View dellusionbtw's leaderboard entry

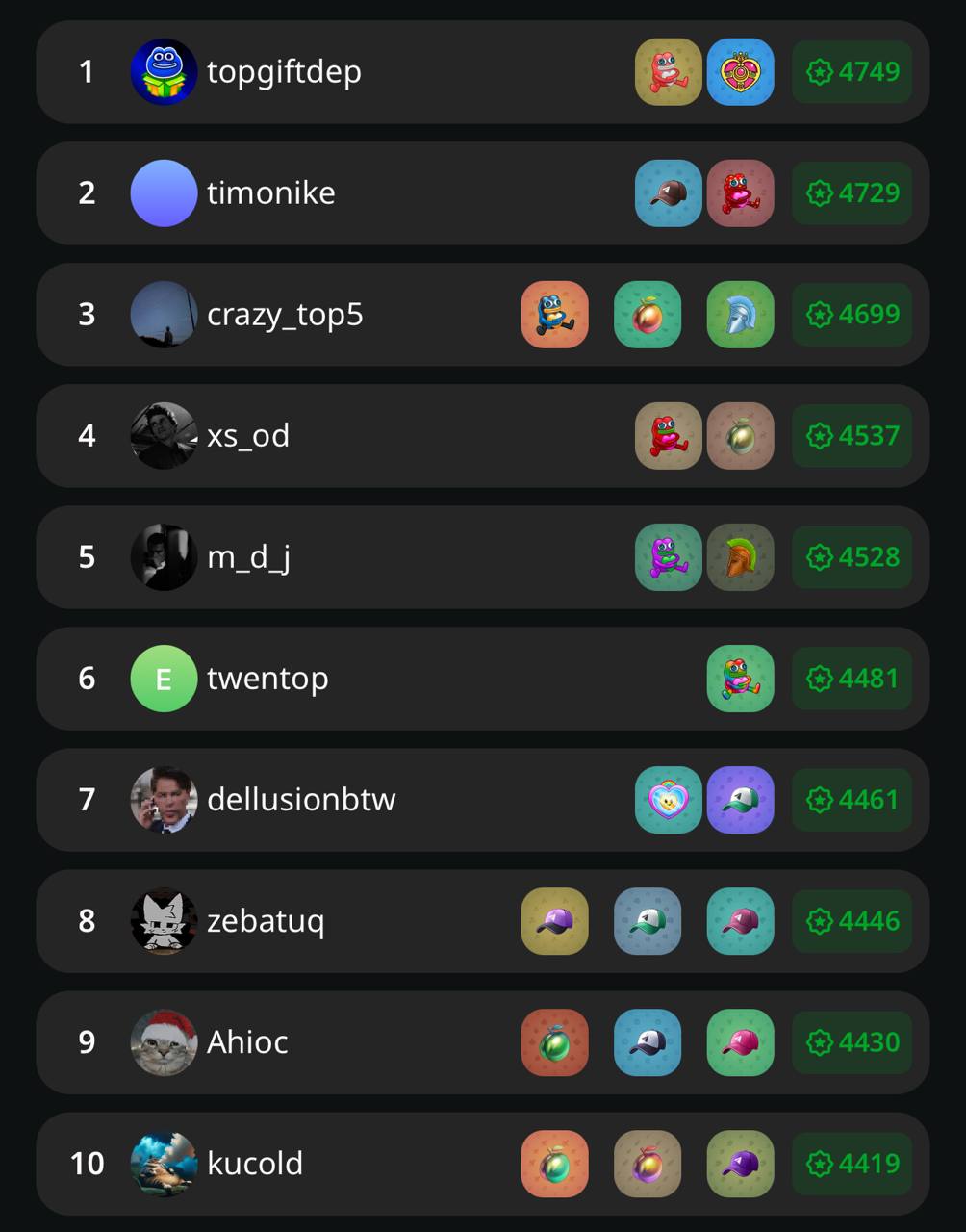pos(301,800)
